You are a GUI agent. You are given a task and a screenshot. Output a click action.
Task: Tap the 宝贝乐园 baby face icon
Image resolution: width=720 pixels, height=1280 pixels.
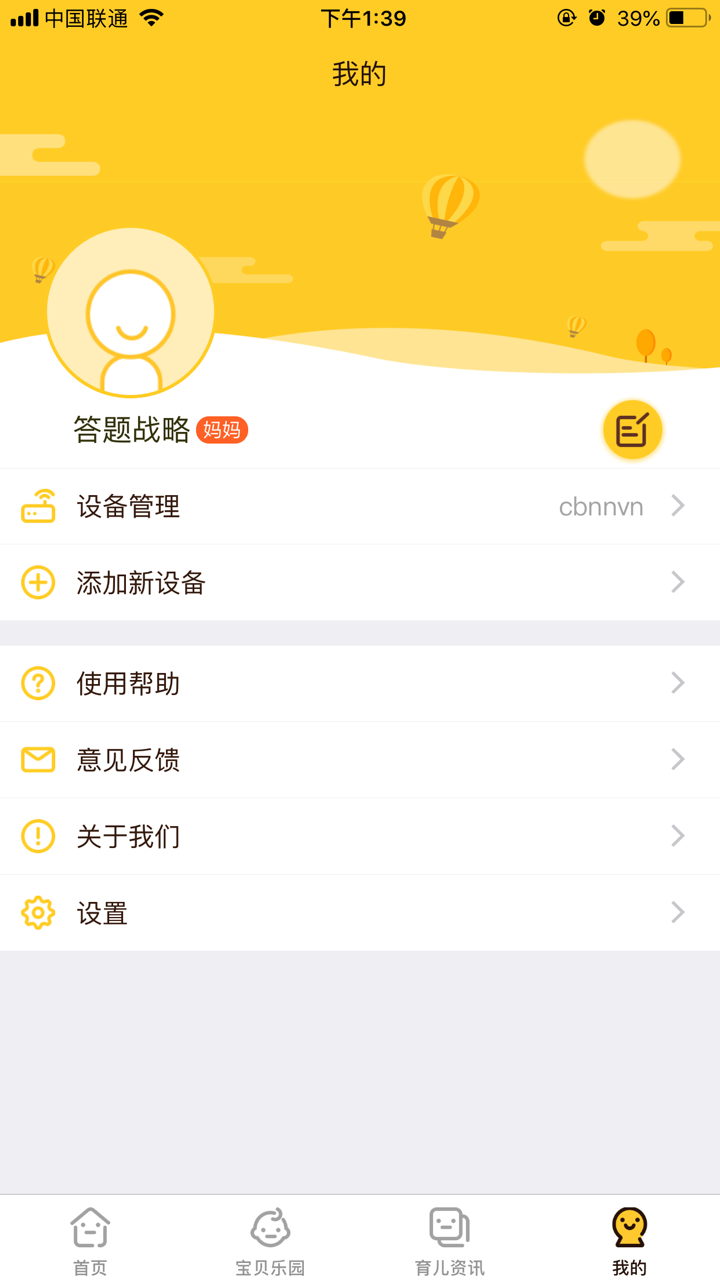269,1228
